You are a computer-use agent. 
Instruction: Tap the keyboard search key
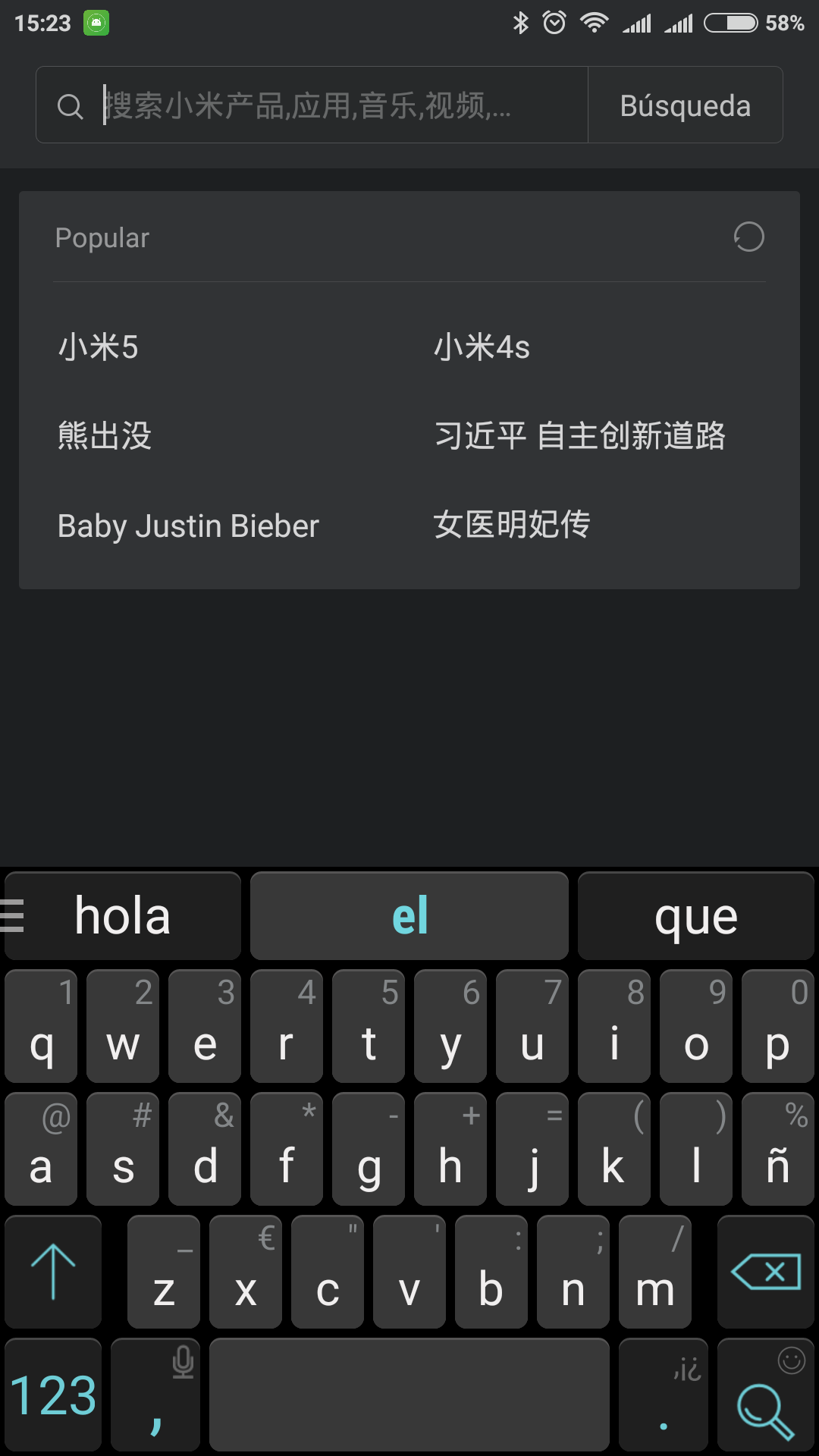766,1395
